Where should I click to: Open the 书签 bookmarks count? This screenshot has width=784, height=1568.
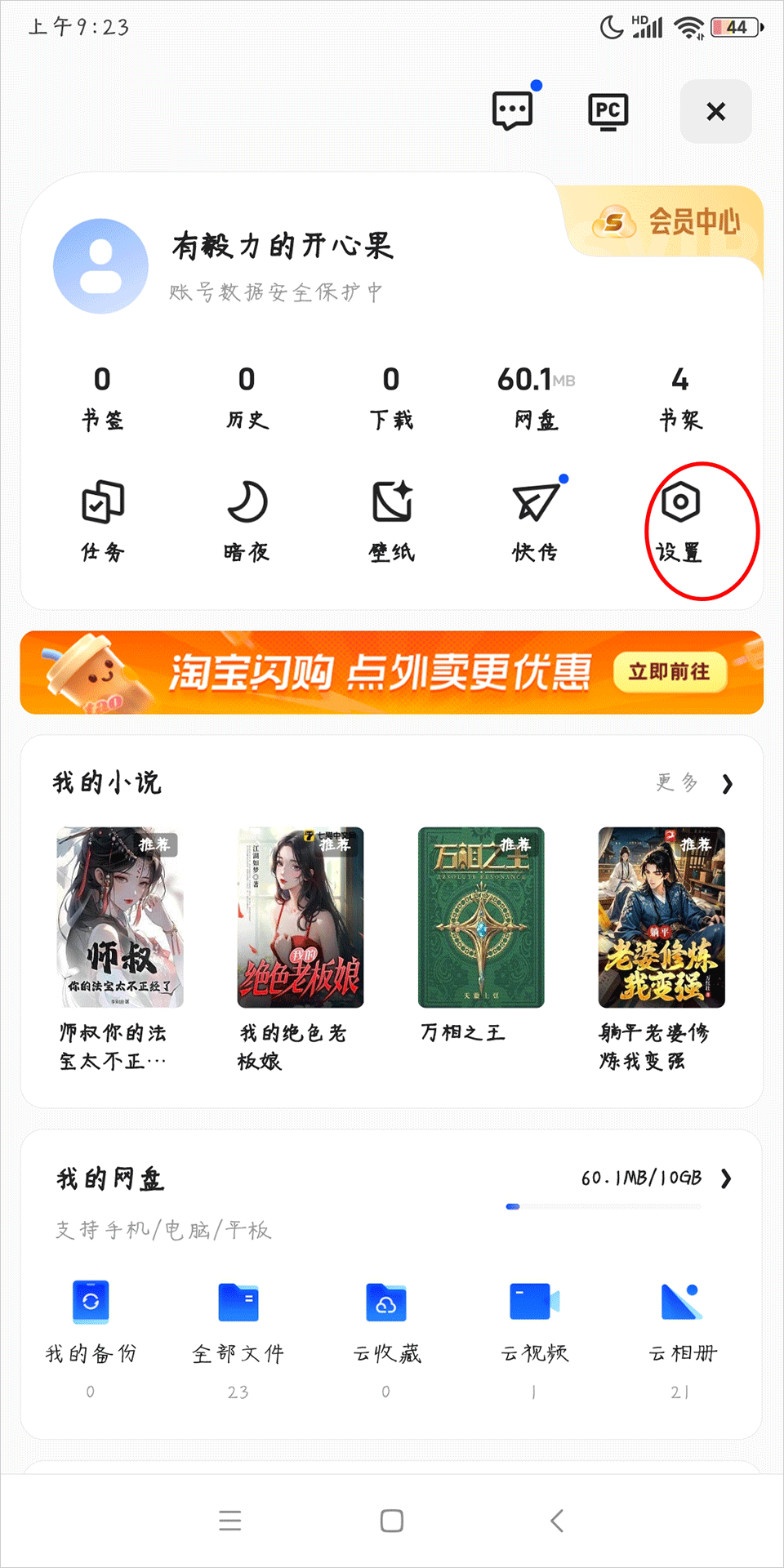coord(102,398)
